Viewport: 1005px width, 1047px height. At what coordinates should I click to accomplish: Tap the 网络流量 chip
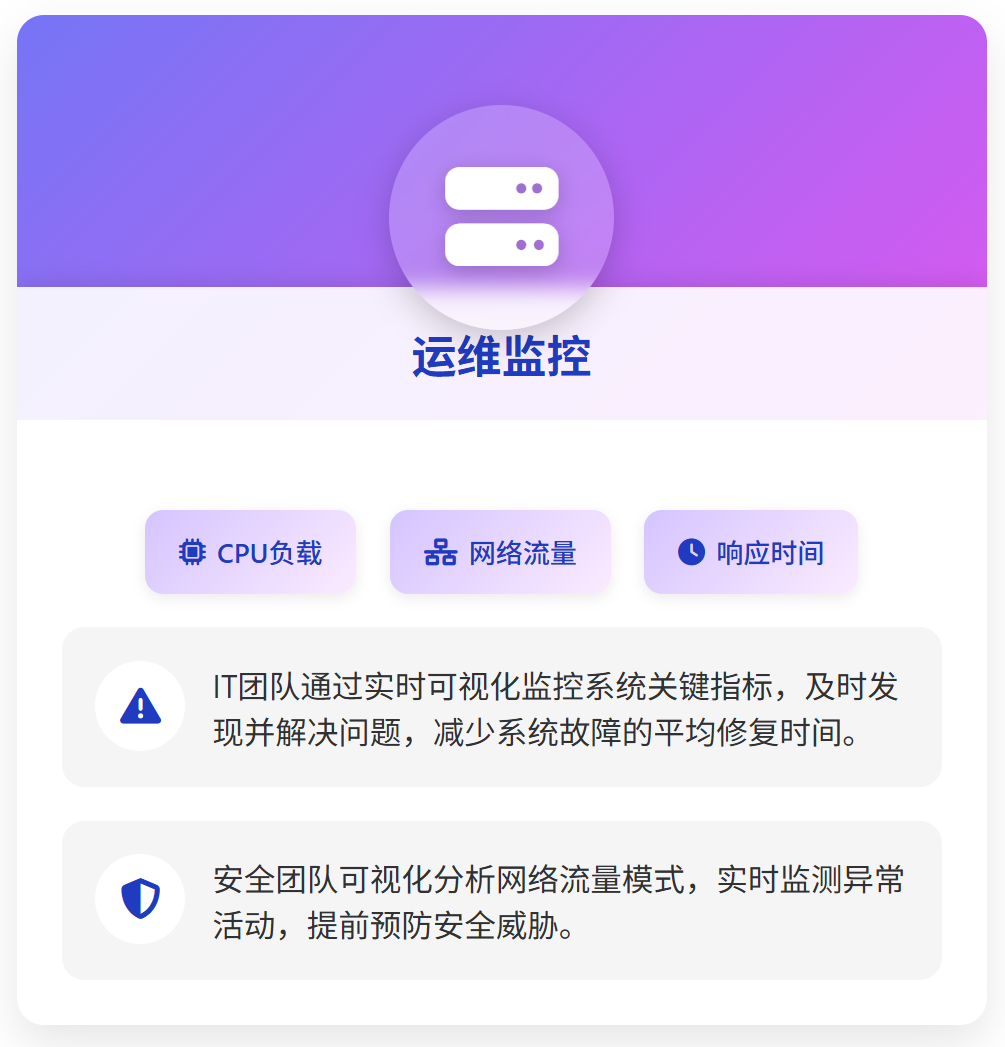point(500,552)
